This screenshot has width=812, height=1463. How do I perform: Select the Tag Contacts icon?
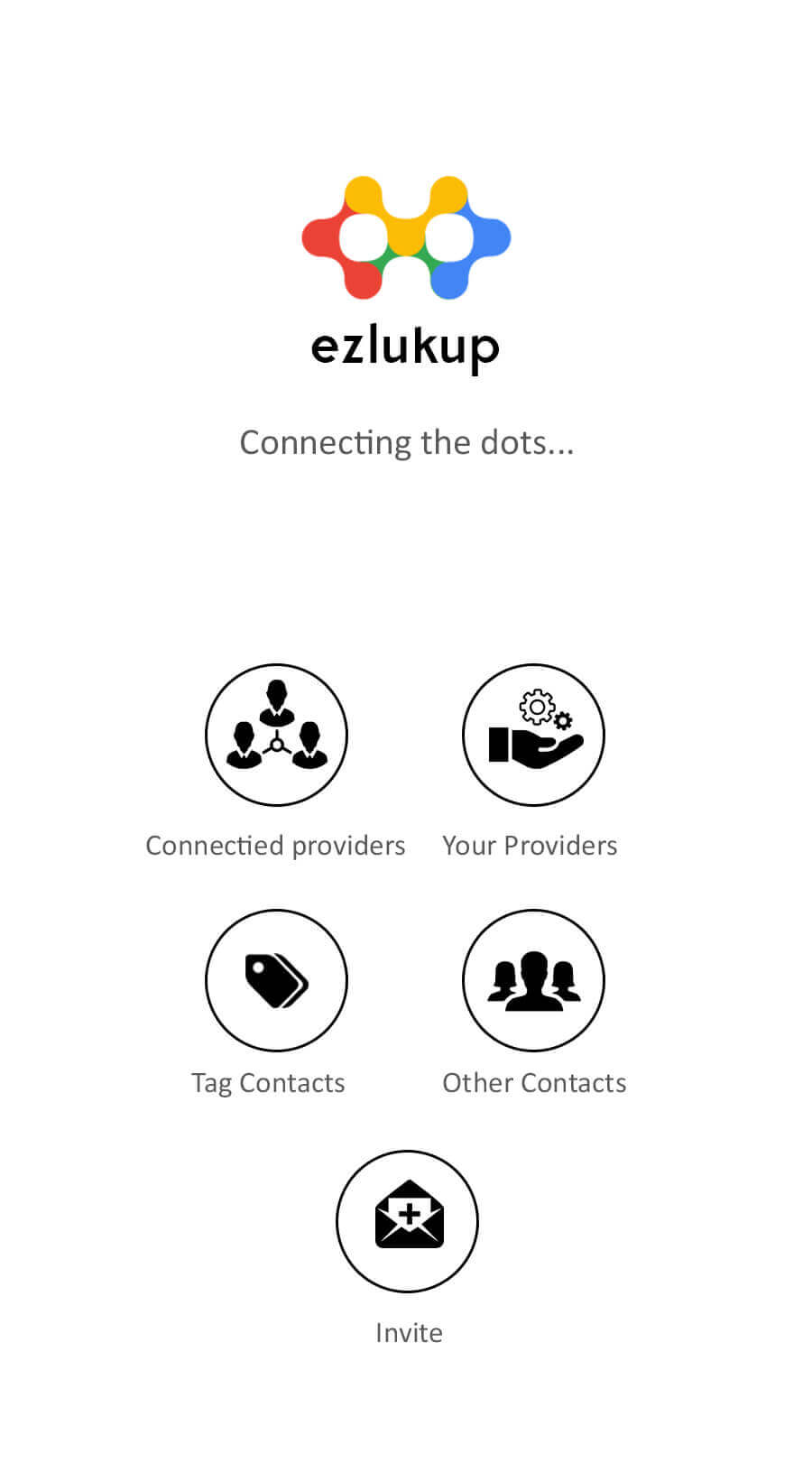tap(276, 980)
